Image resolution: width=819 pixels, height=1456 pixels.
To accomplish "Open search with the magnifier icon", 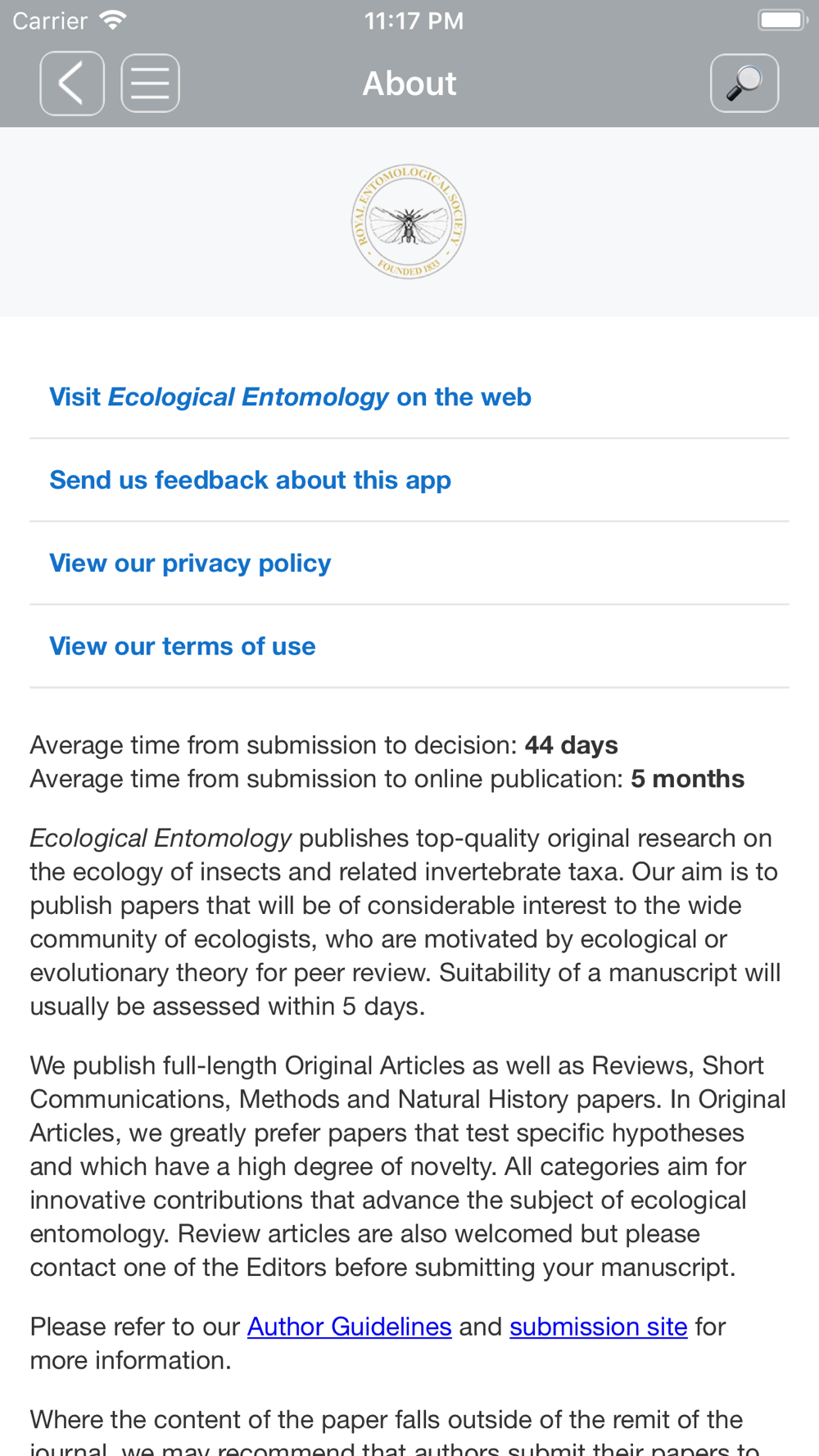I will [x=744, y=84].
